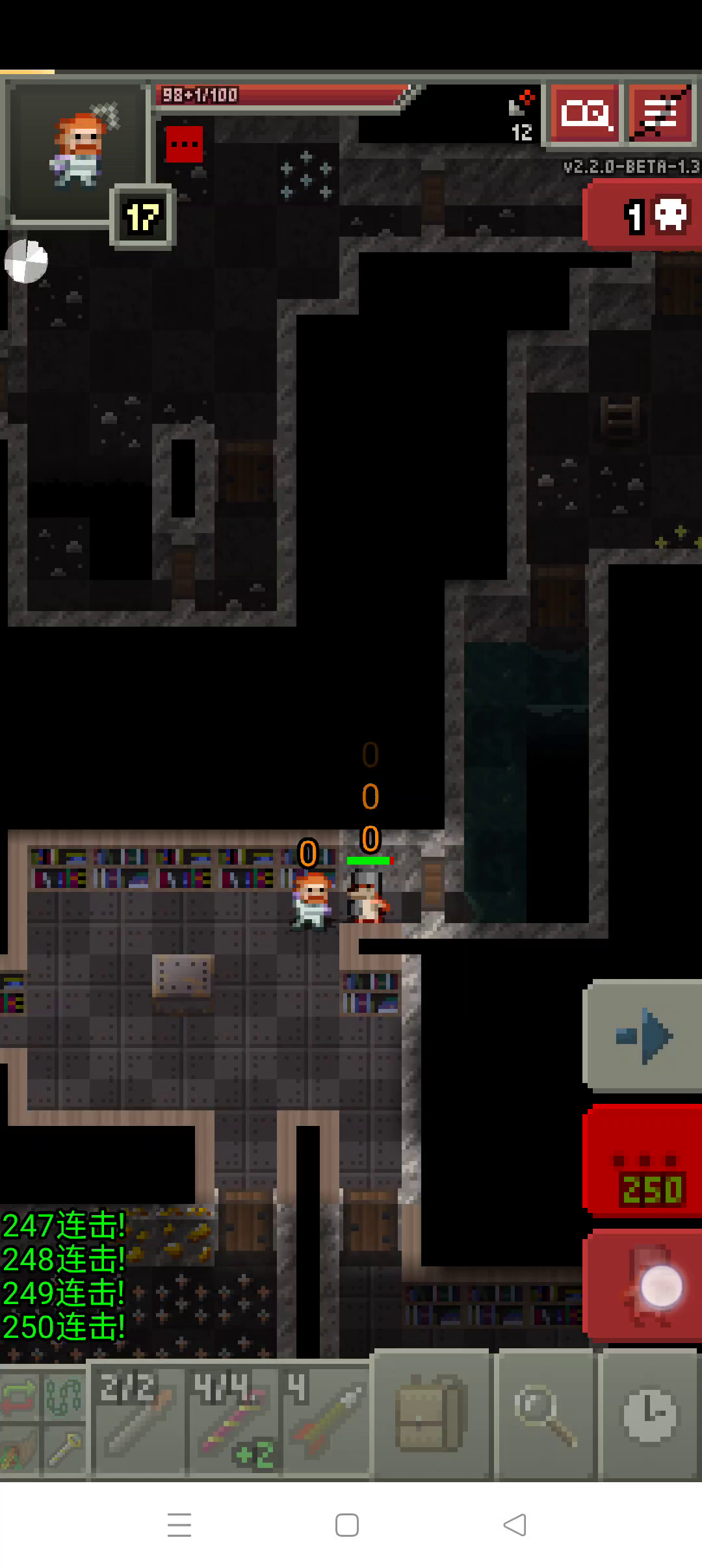Tap the swap quickslots arrows icon
The width and height of the screenshot is (702, 1568).
(x=19, y=1396)
